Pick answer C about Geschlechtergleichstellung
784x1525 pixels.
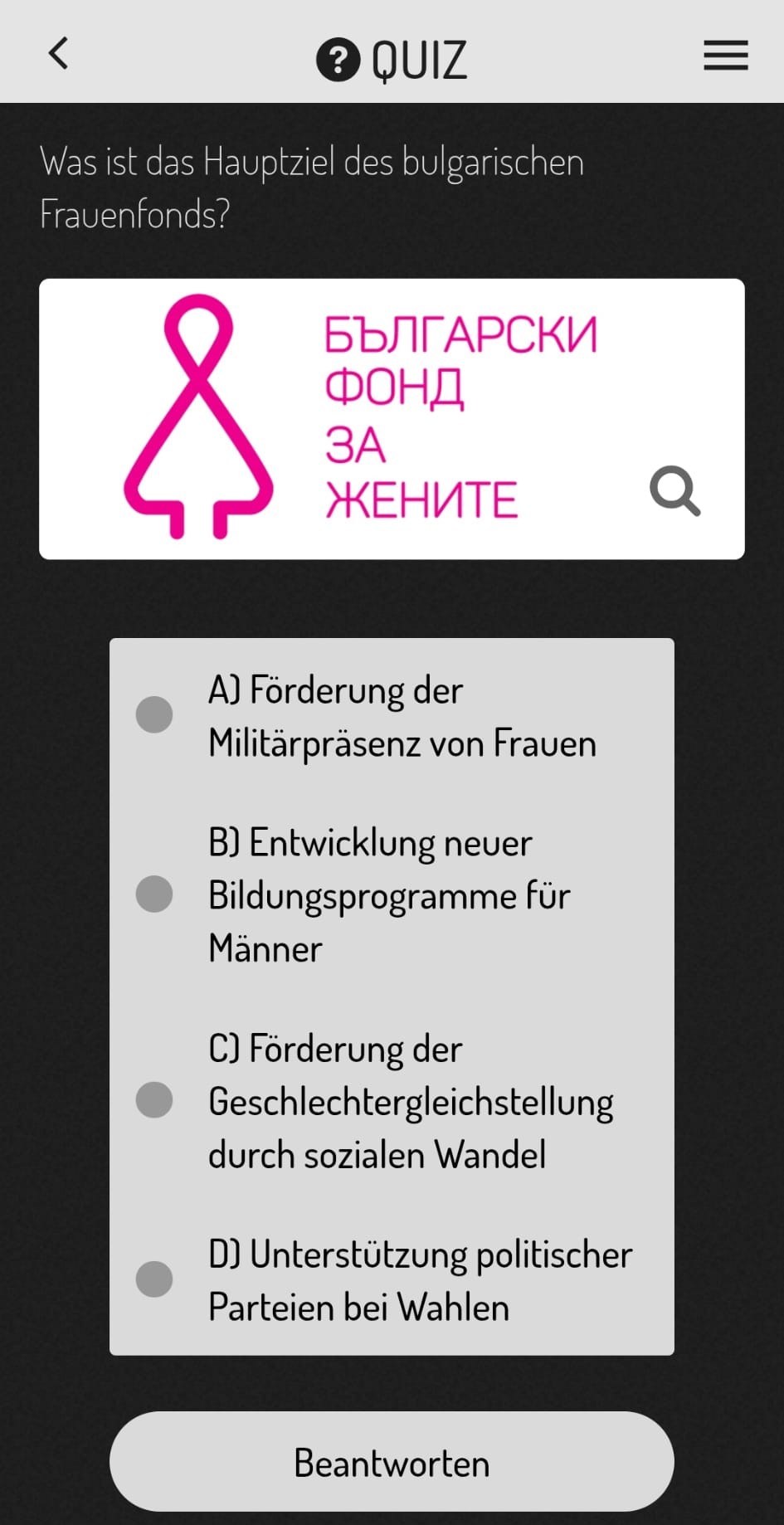pyautogui.click(x=154, y=1100)
